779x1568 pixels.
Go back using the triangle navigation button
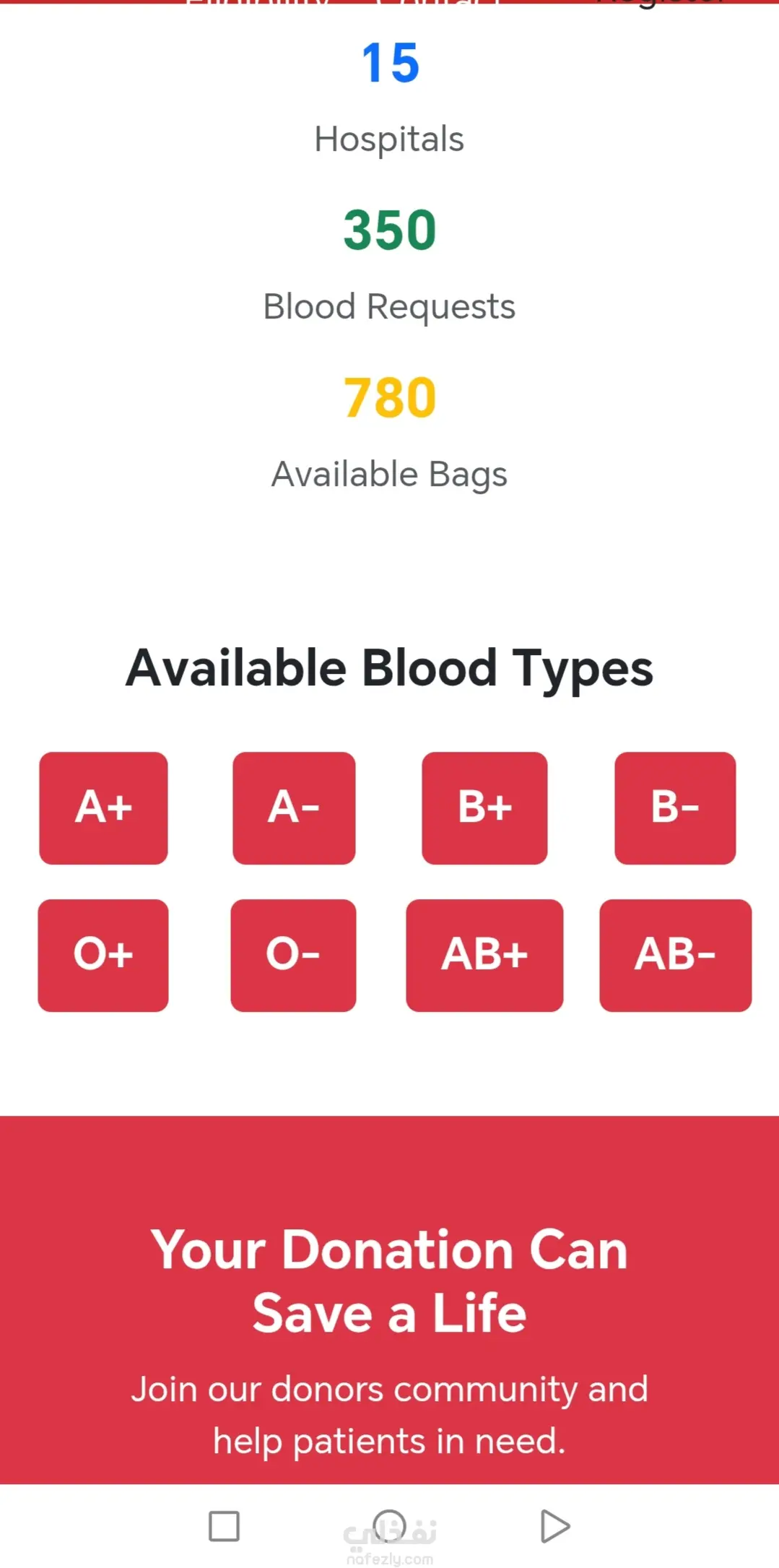tap(554, 1526)
